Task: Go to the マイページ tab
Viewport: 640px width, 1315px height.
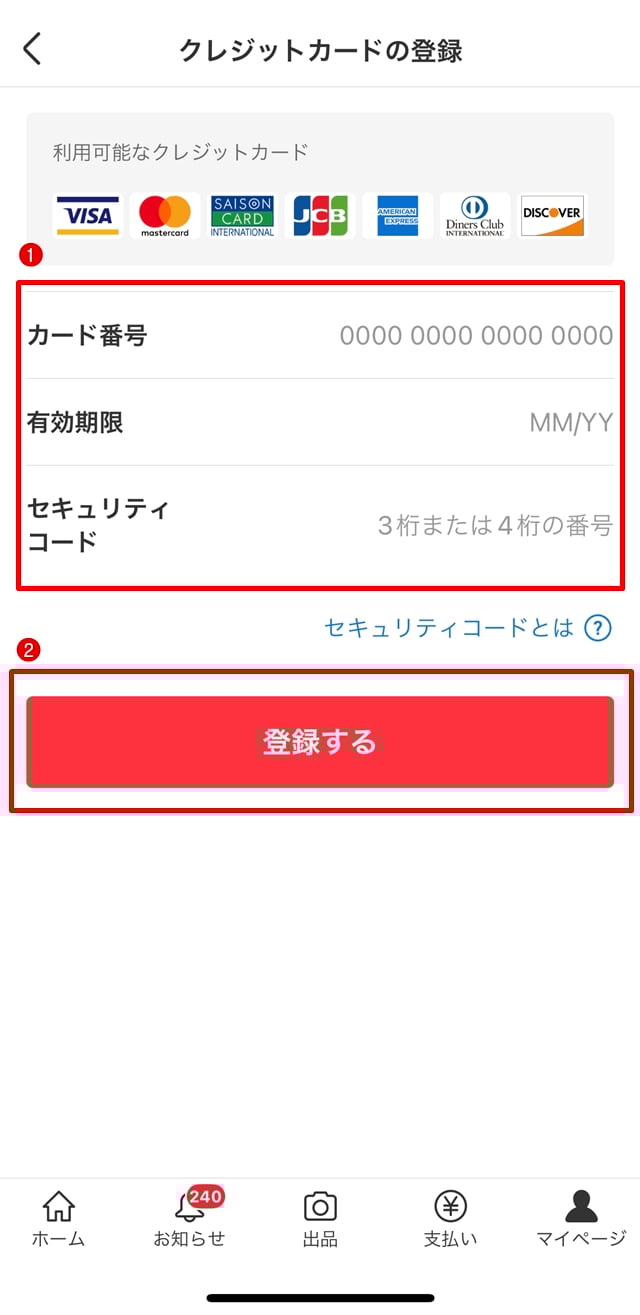Action: [x=581, y=1219]
